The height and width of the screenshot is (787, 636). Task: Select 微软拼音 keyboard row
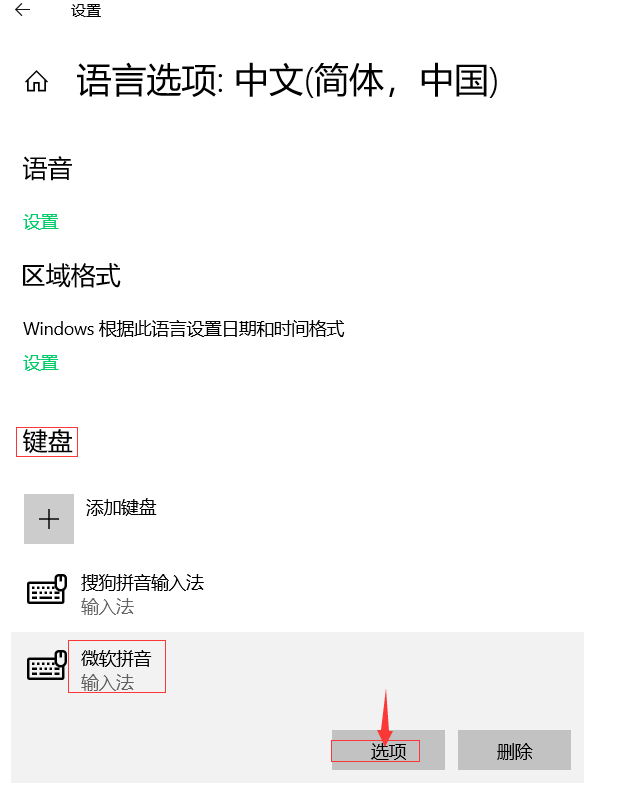116,668
